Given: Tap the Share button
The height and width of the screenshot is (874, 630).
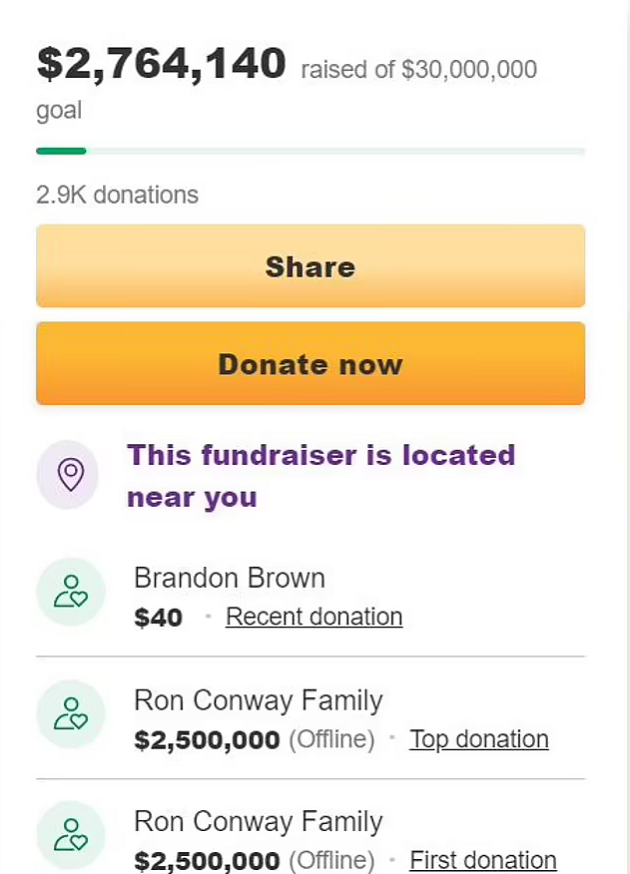Looking at the screenshot, I should pos(310,266).
